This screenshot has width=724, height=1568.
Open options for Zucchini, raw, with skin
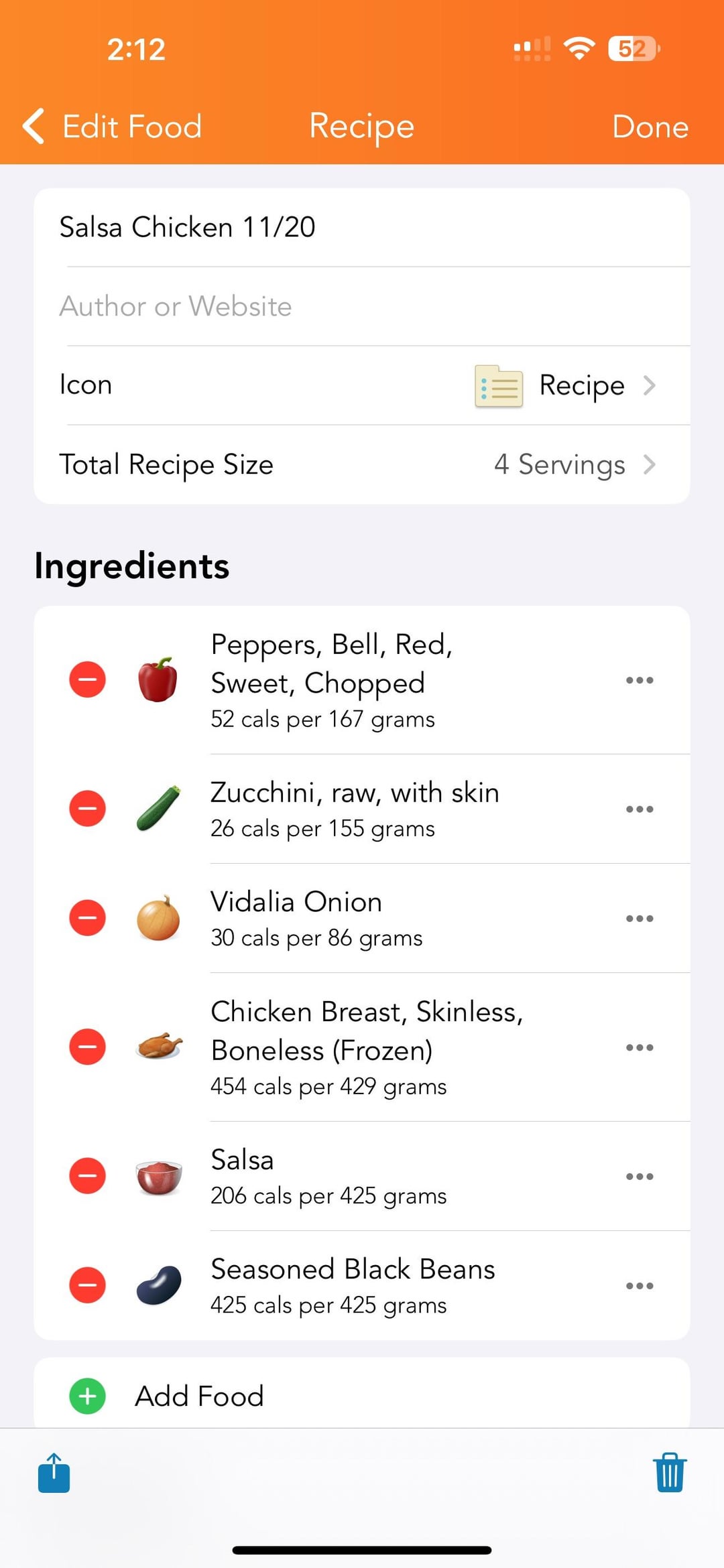coord(640,809)
